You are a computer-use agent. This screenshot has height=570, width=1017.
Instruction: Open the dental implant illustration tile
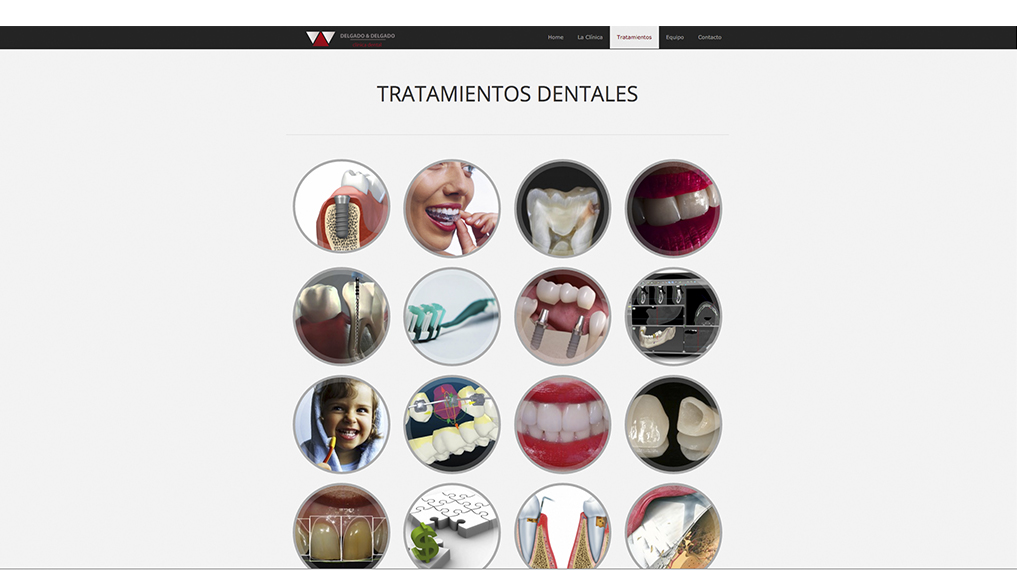pos(341,208)
